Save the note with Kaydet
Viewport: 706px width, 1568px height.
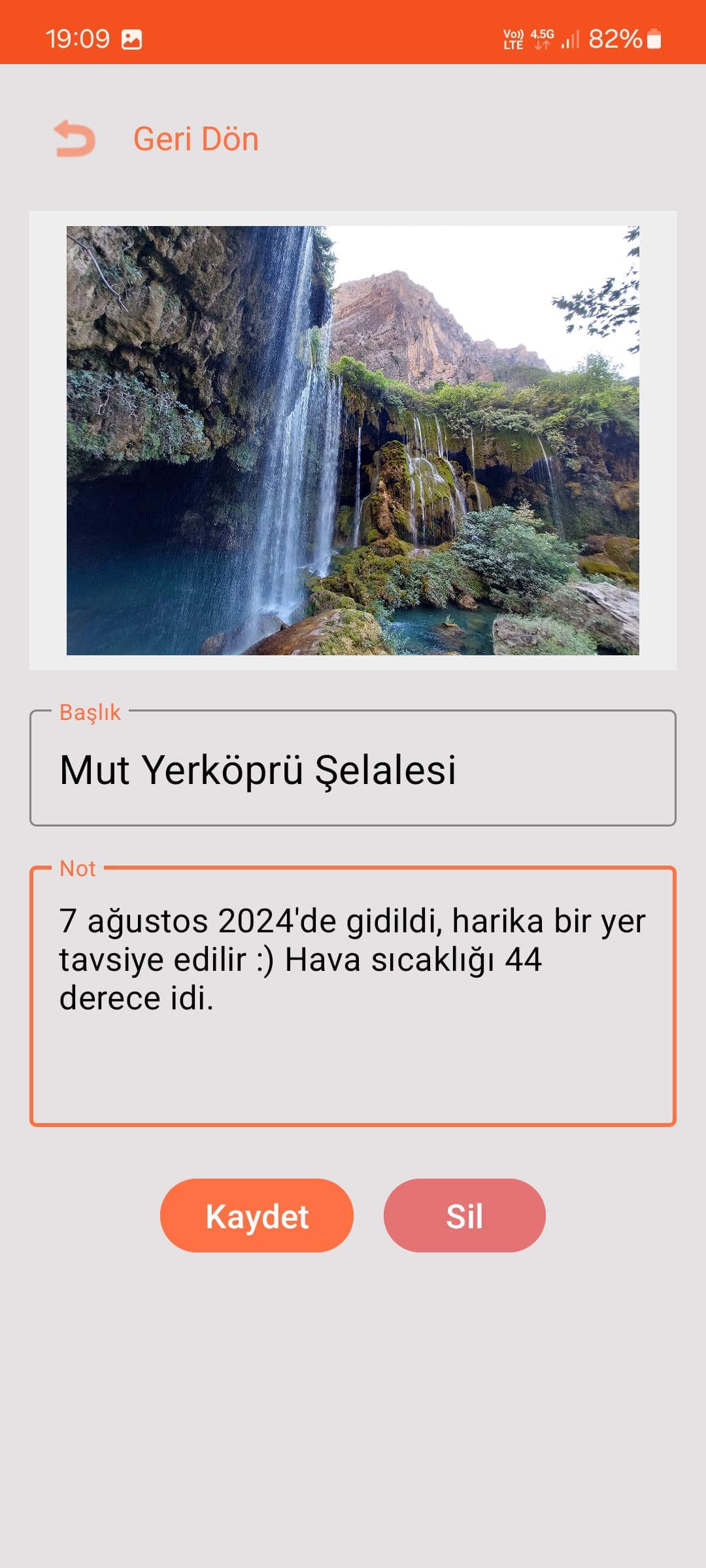coord(257,1216)
